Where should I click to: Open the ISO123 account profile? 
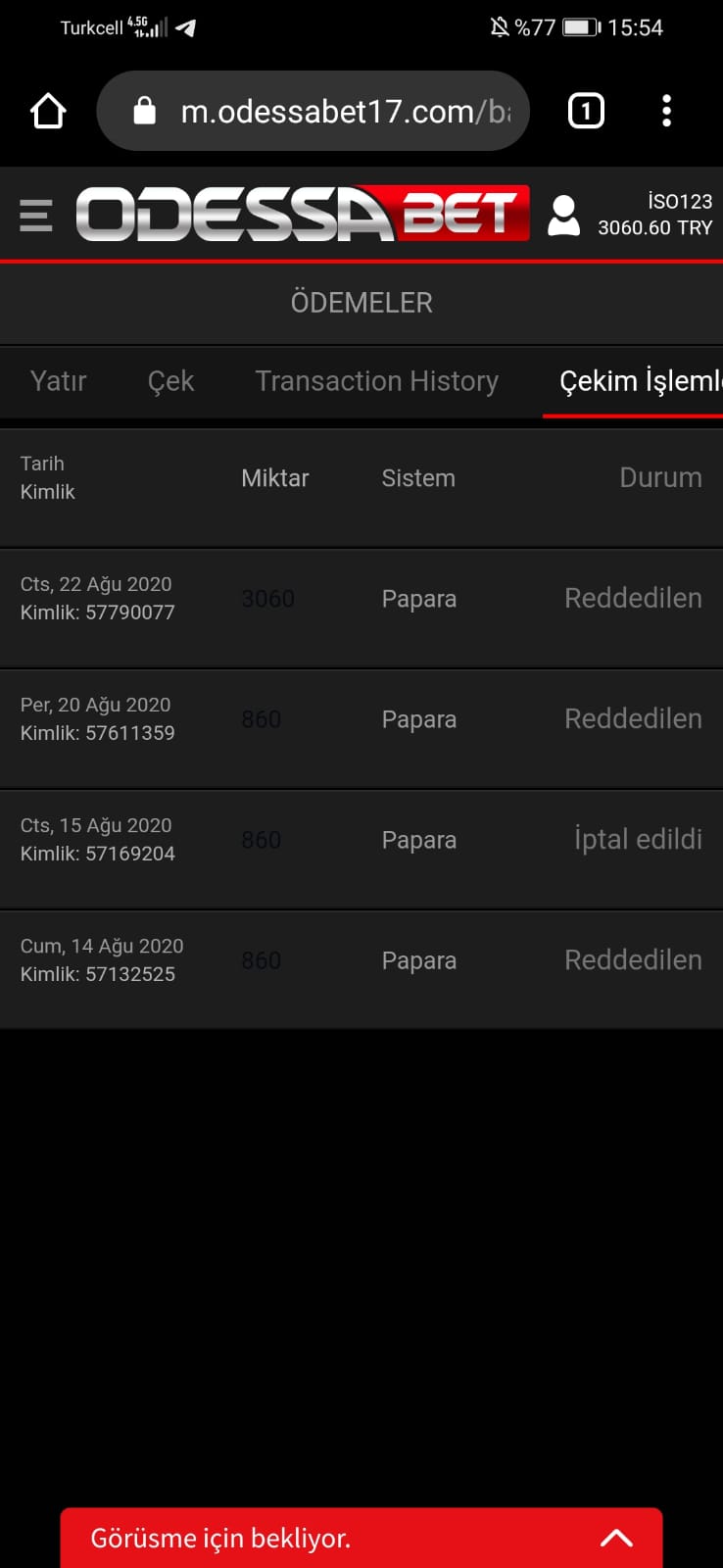pyautogui.click(x=563, y=216)
